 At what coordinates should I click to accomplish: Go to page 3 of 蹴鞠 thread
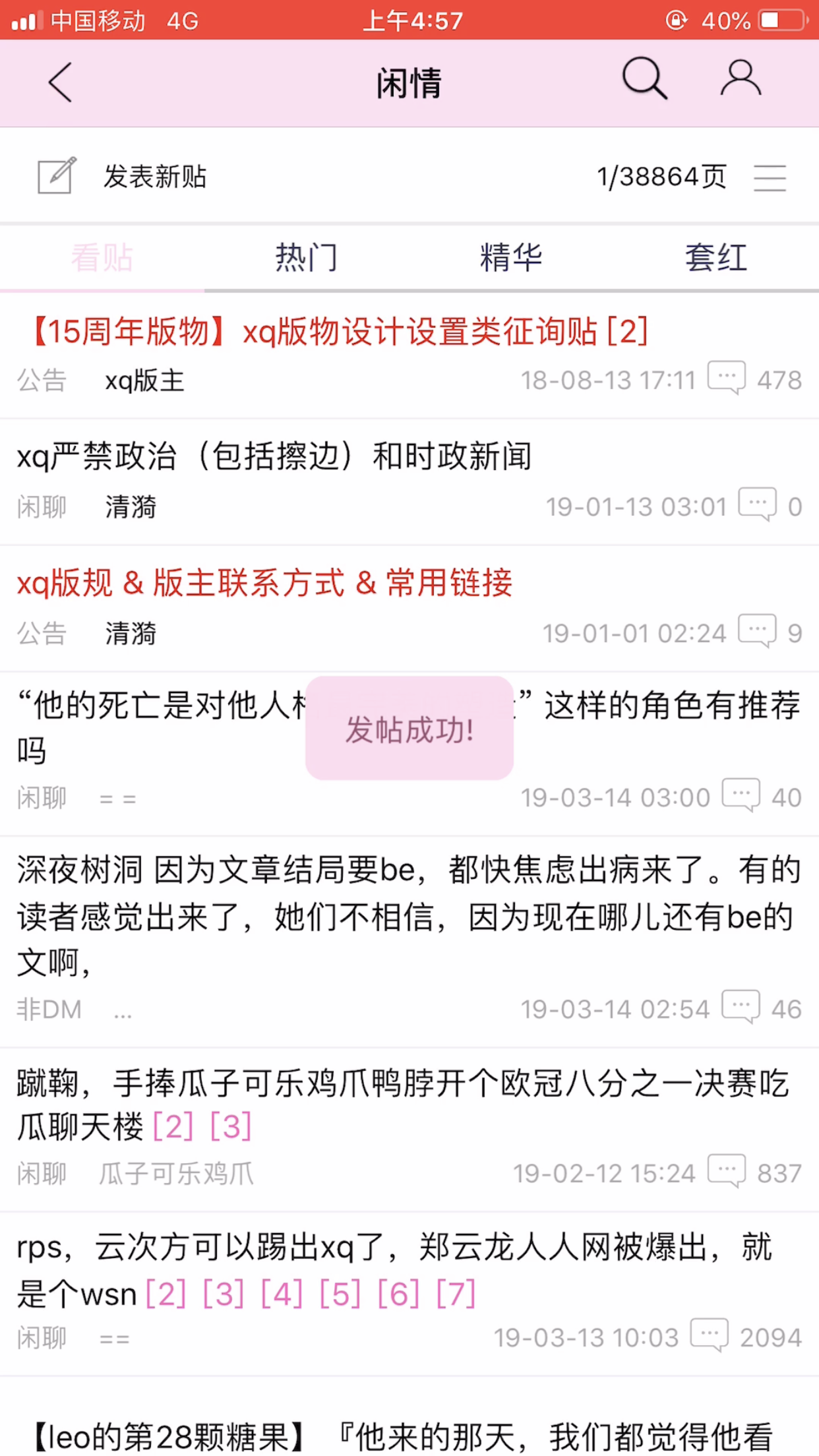(x=231, y=1127)
